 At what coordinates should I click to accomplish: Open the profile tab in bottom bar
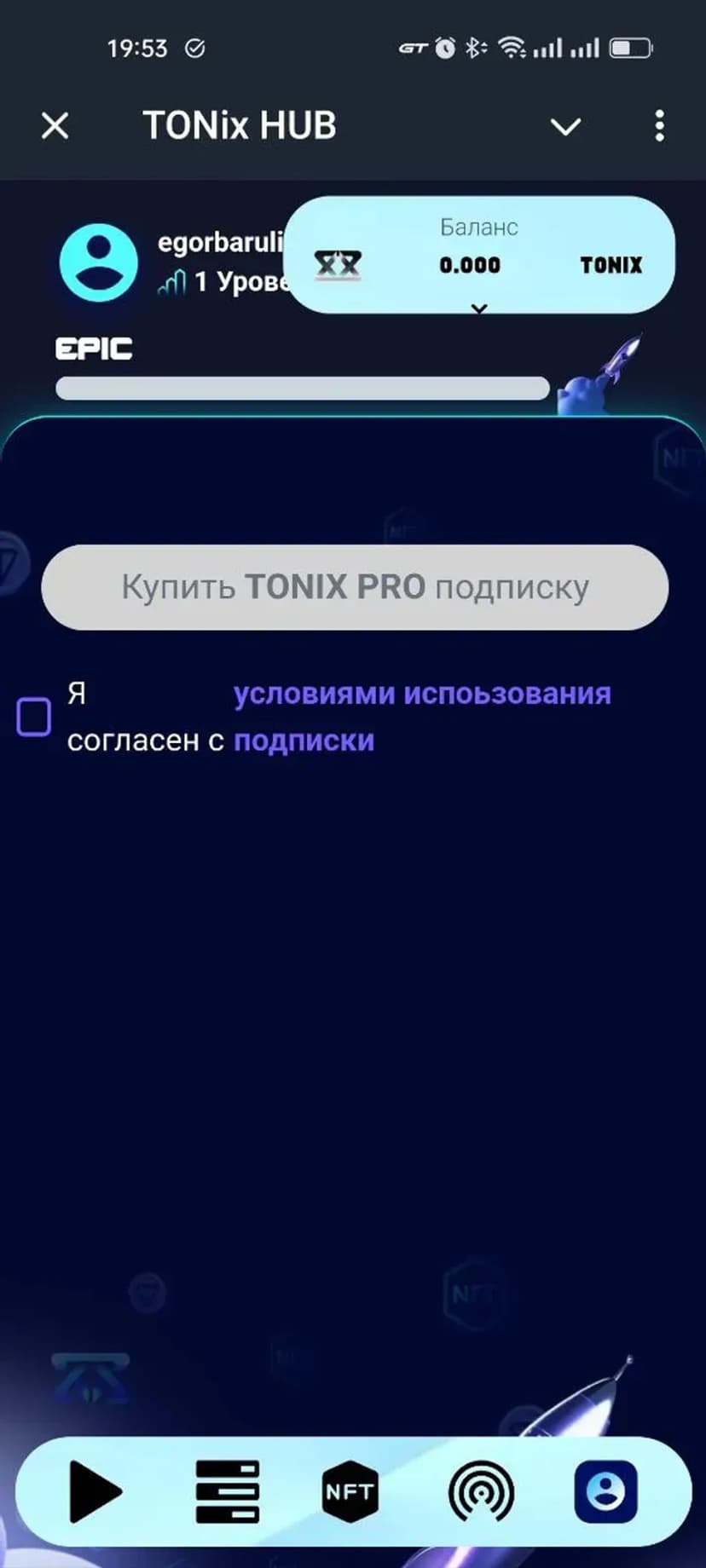tap(605, 1491)
